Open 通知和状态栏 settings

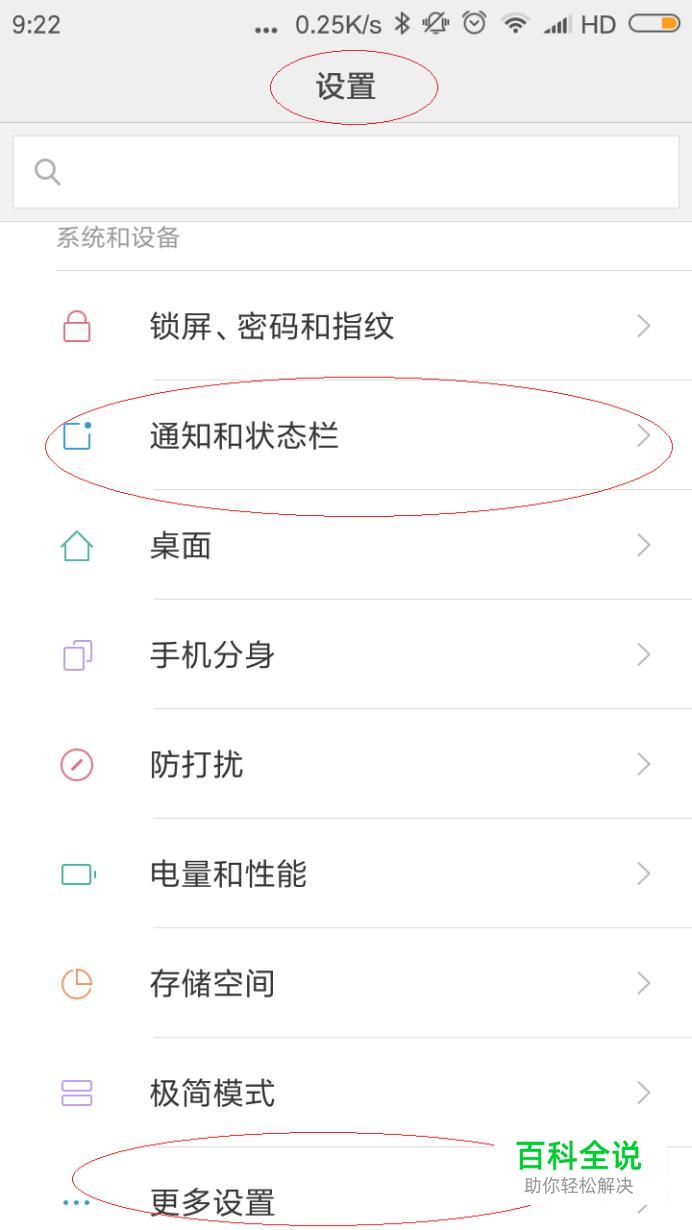(346, 435)
